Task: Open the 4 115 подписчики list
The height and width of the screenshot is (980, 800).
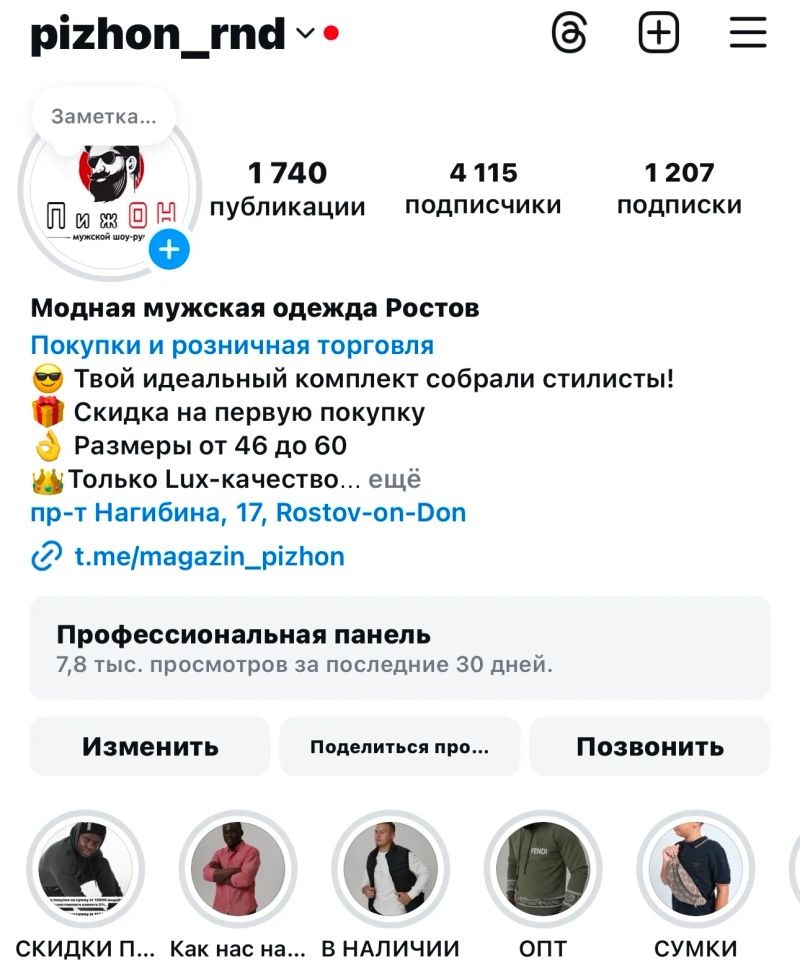Action: click(483, 188)
